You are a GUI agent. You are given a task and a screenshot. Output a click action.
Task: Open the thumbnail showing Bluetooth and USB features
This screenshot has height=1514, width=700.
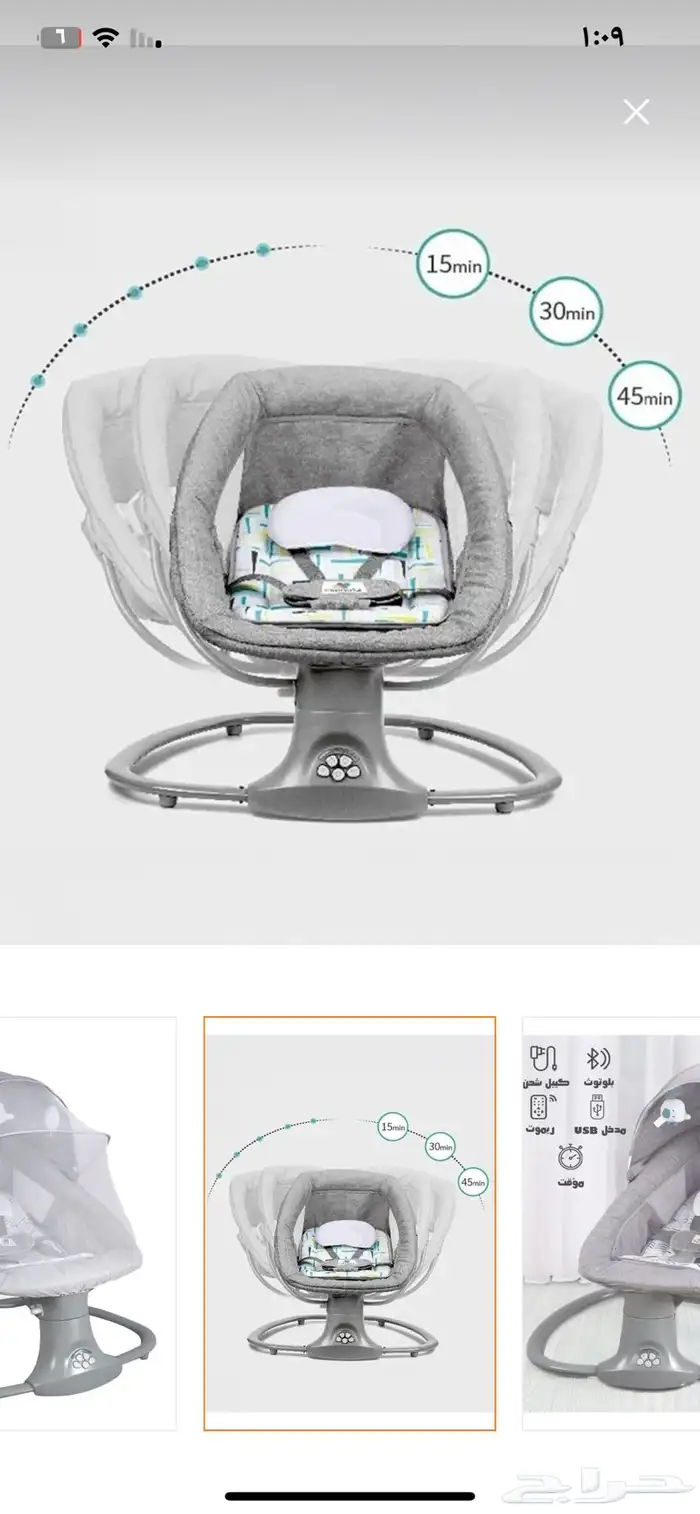pos(611,1223)
